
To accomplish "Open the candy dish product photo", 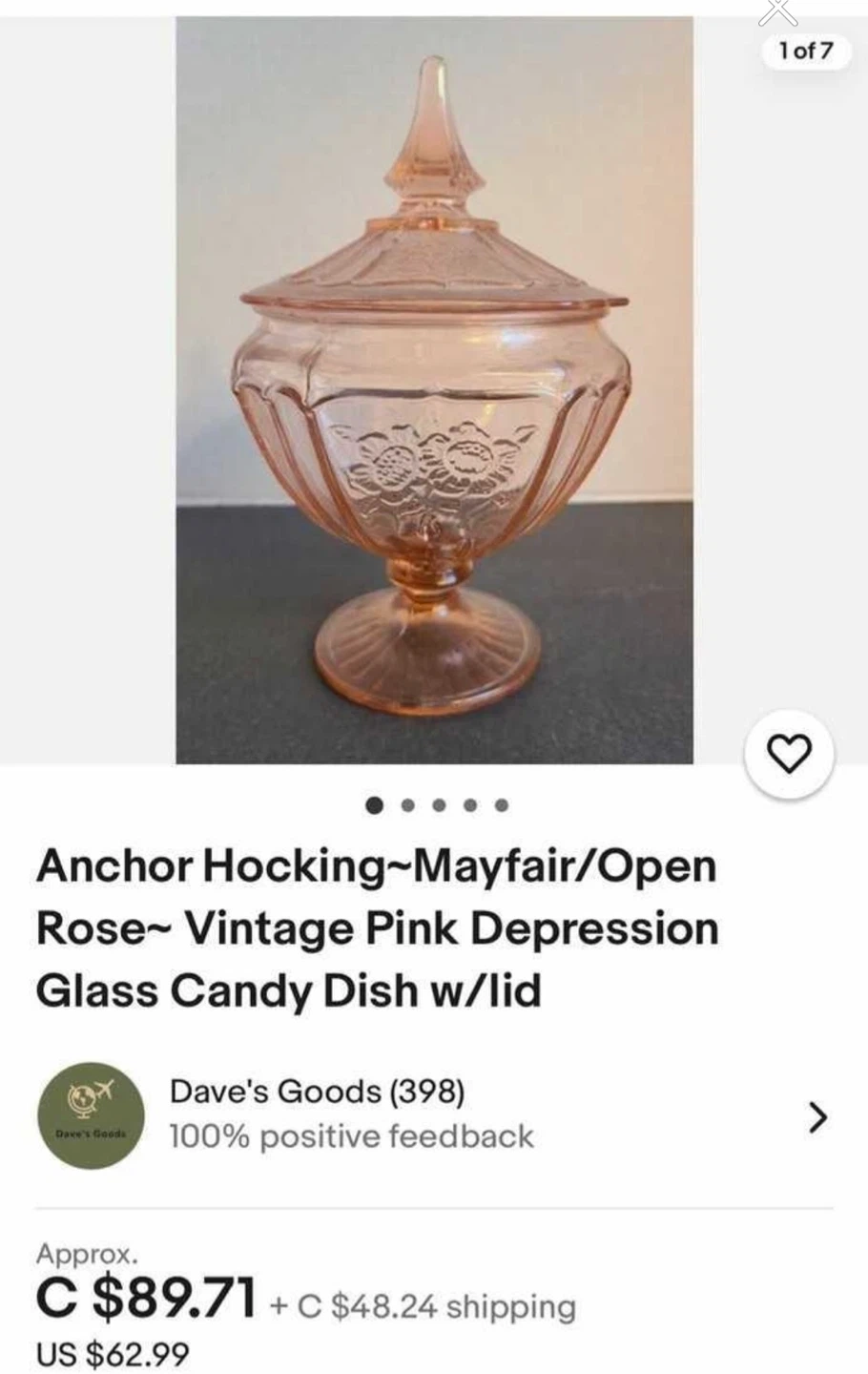I will pos(434,391).
